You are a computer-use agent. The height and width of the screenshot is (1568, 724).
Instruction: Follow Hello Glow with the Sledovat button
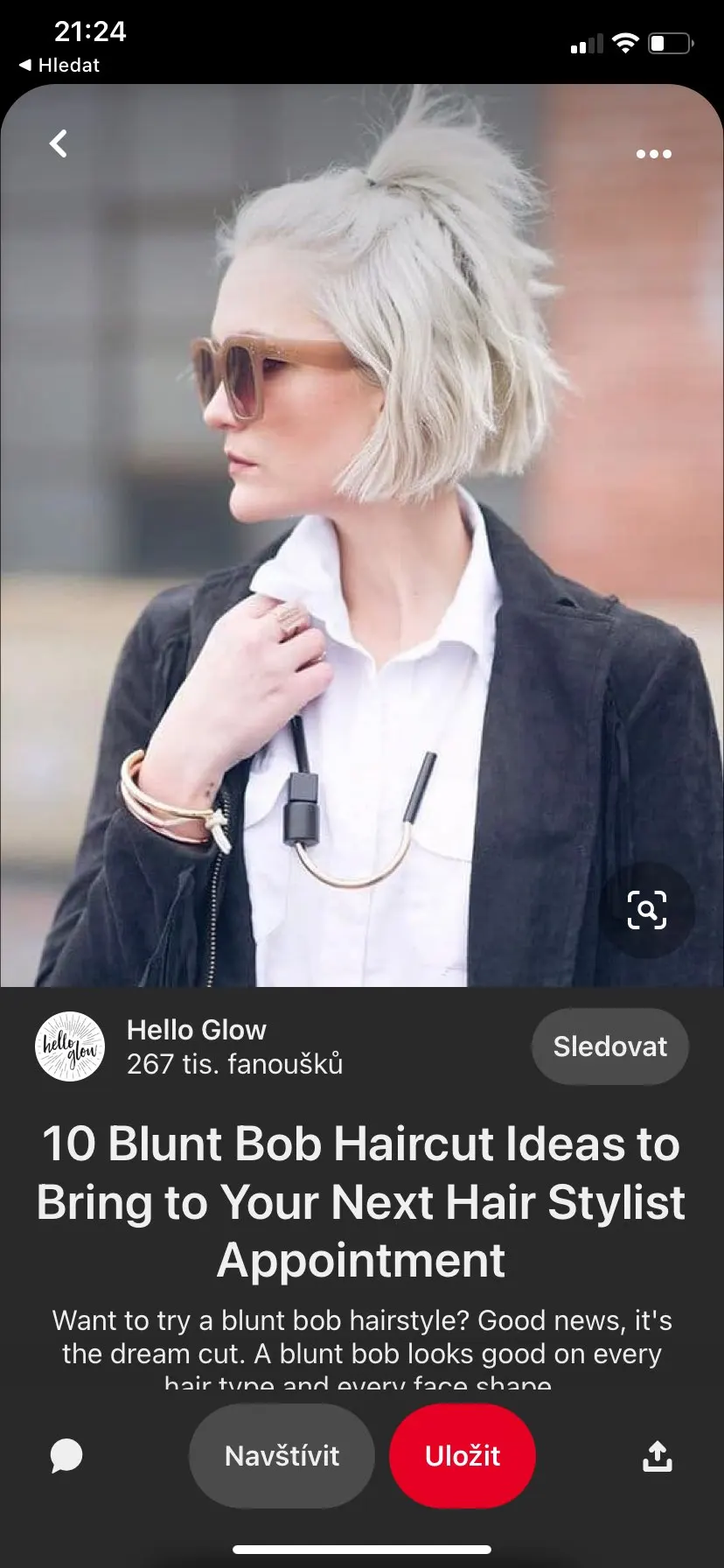(609, 1046)
